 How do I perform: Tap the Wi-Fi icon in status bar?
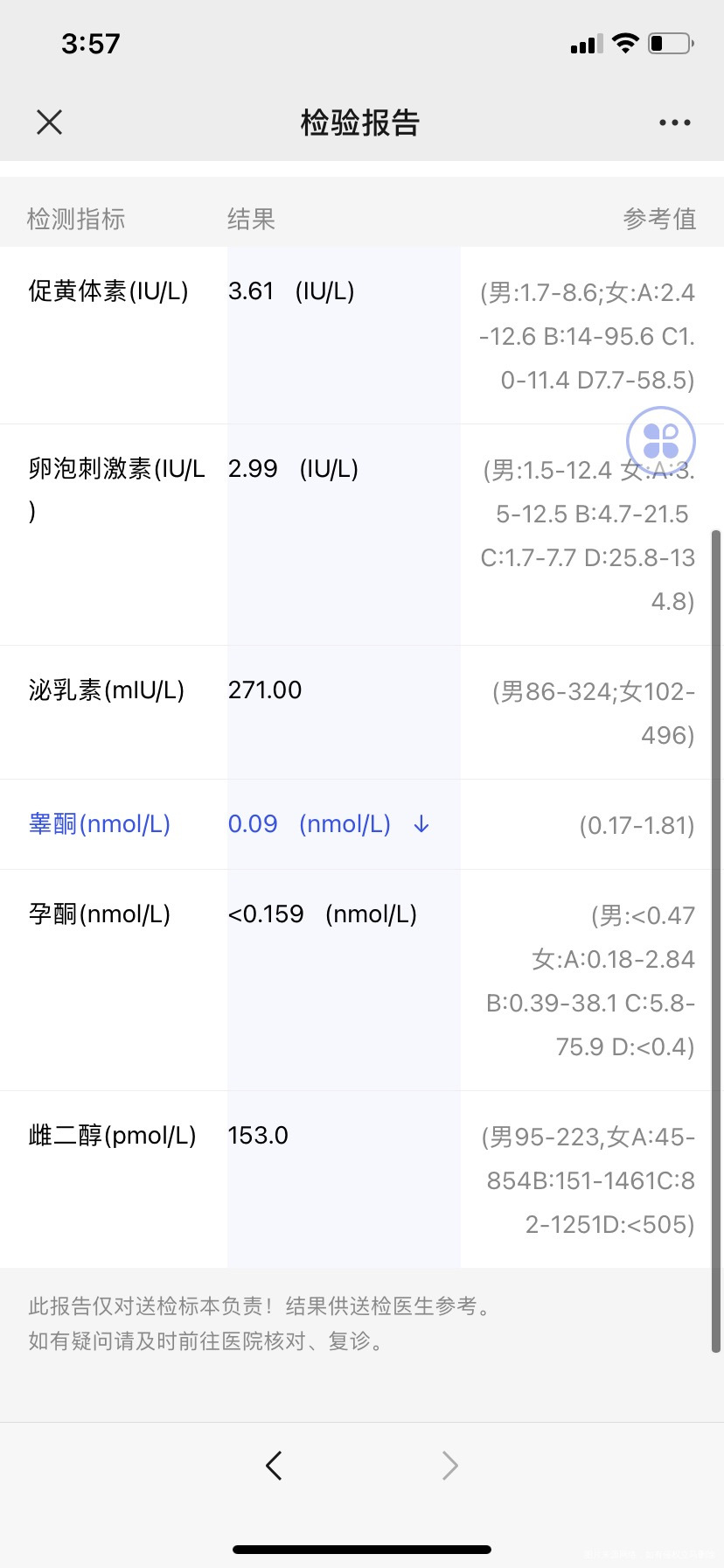pyautogui.click(x=626, y=40)
